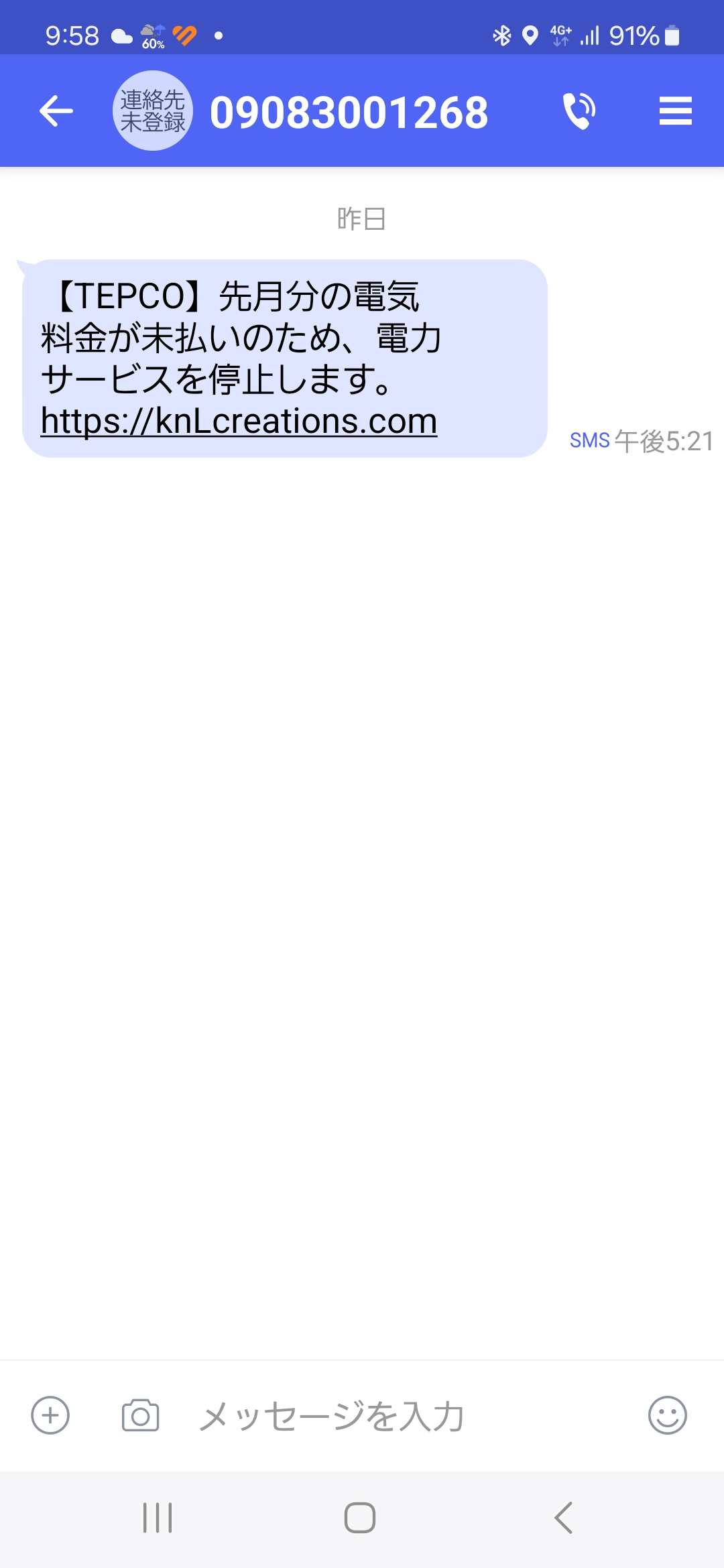
Task: Call the number 09083001268
Action: click(x=579, y=111)
